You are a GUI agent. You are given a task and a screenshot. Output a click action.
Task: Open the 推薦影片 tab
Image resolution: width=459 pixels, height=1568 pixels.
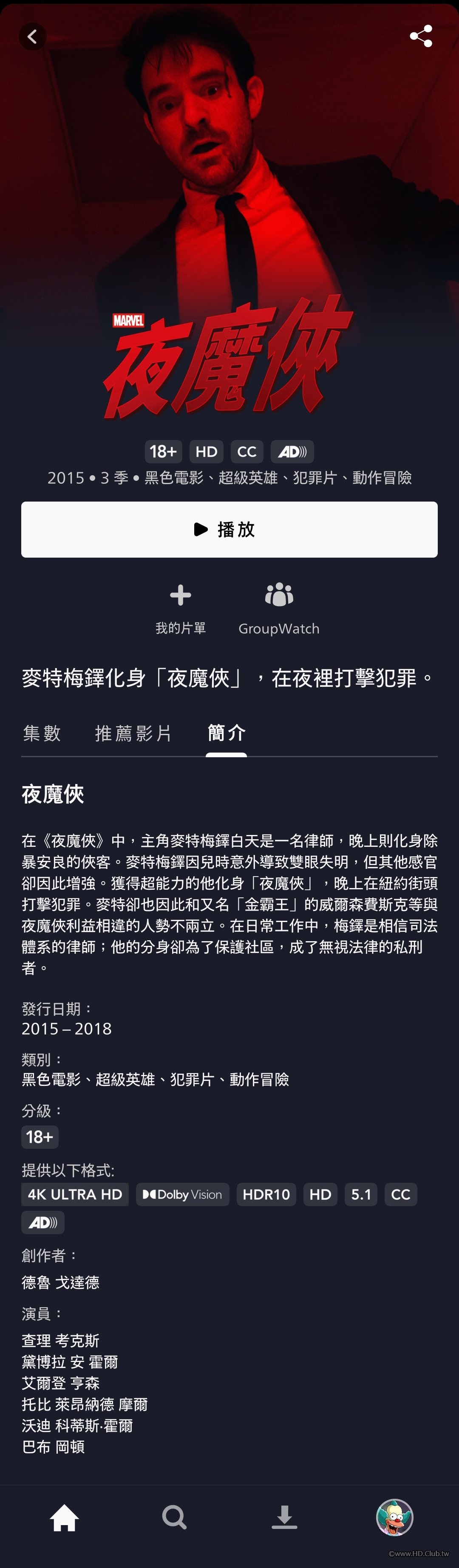coord(134,733)
